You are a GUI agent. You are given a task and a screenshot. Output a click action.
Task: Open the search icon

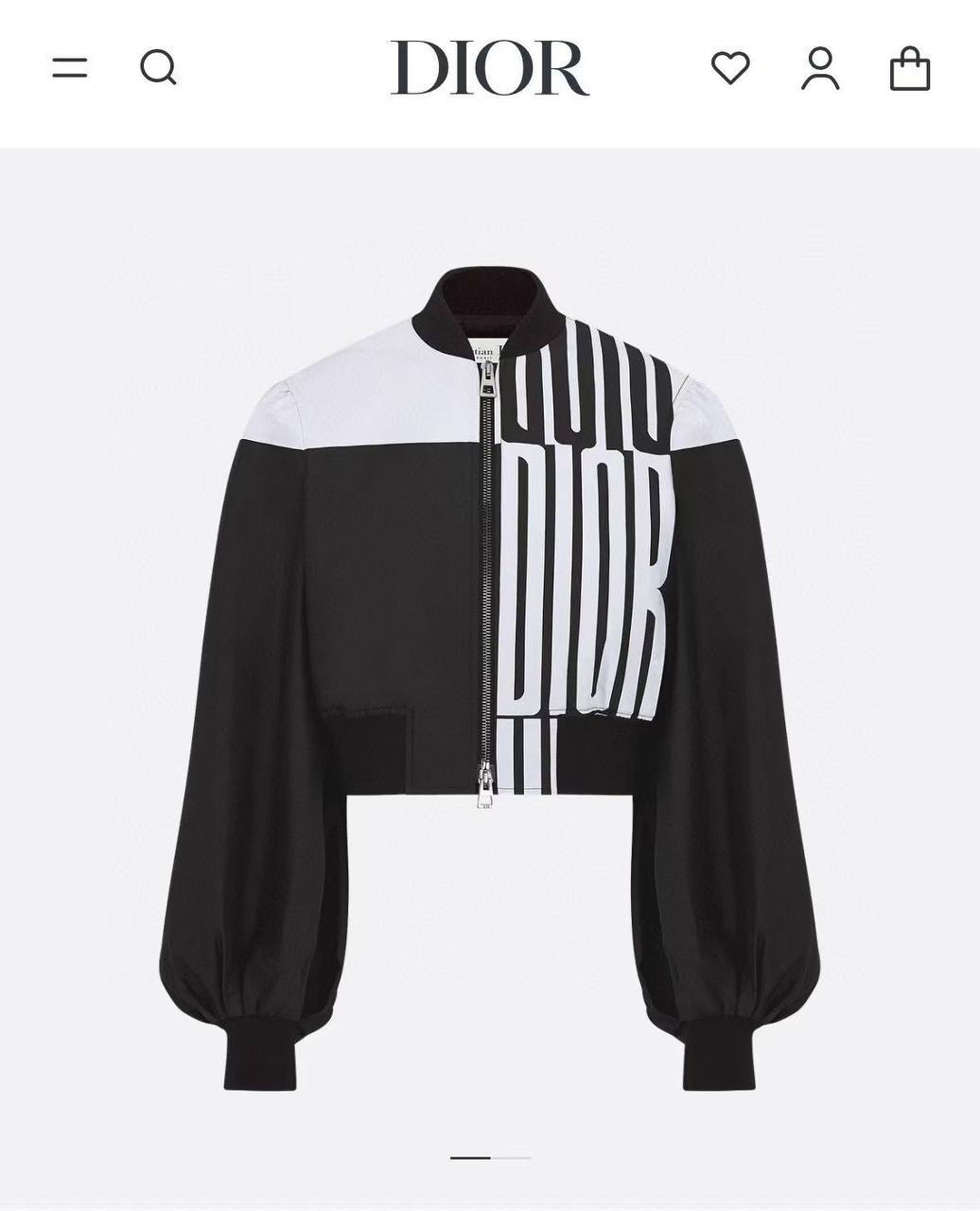point(158,68)
